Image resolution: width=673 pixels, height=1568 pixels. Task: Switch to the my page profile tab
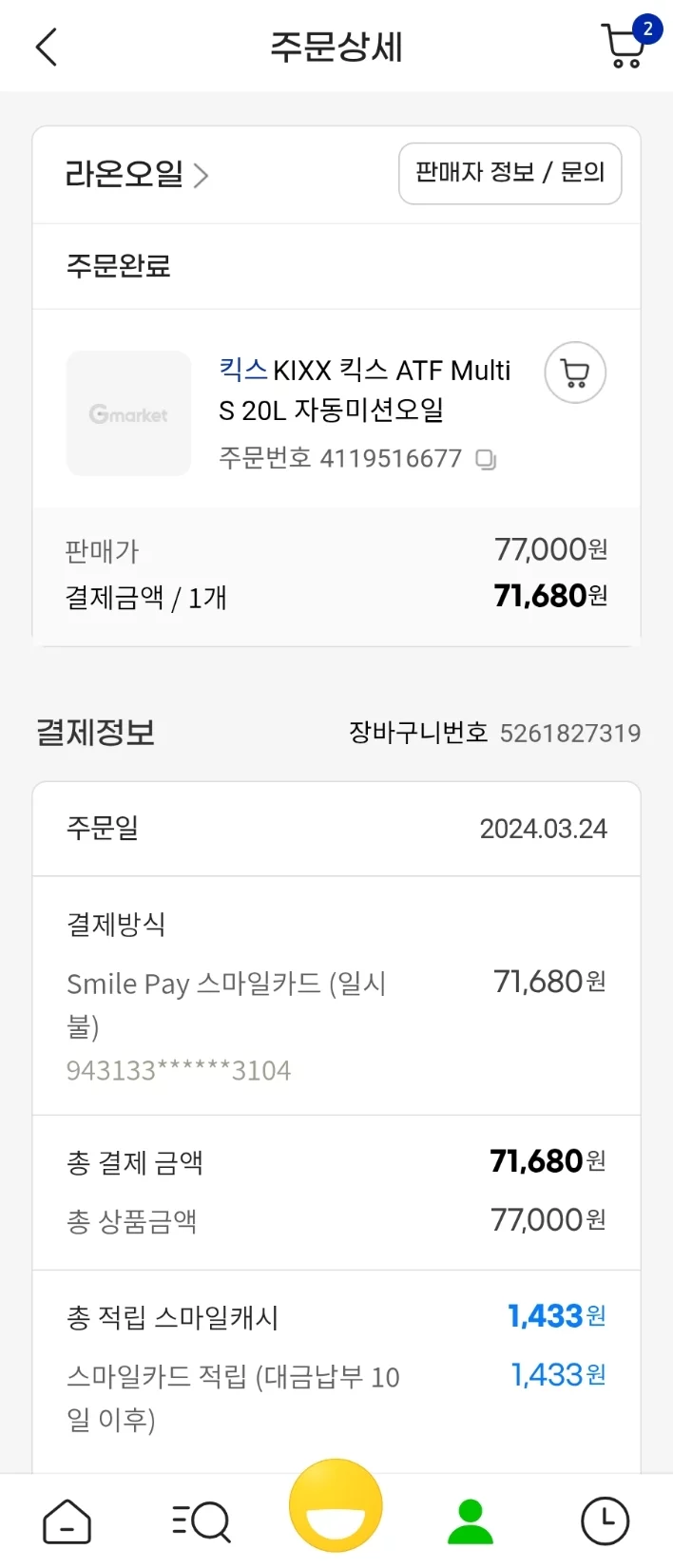coord(470,1521)
